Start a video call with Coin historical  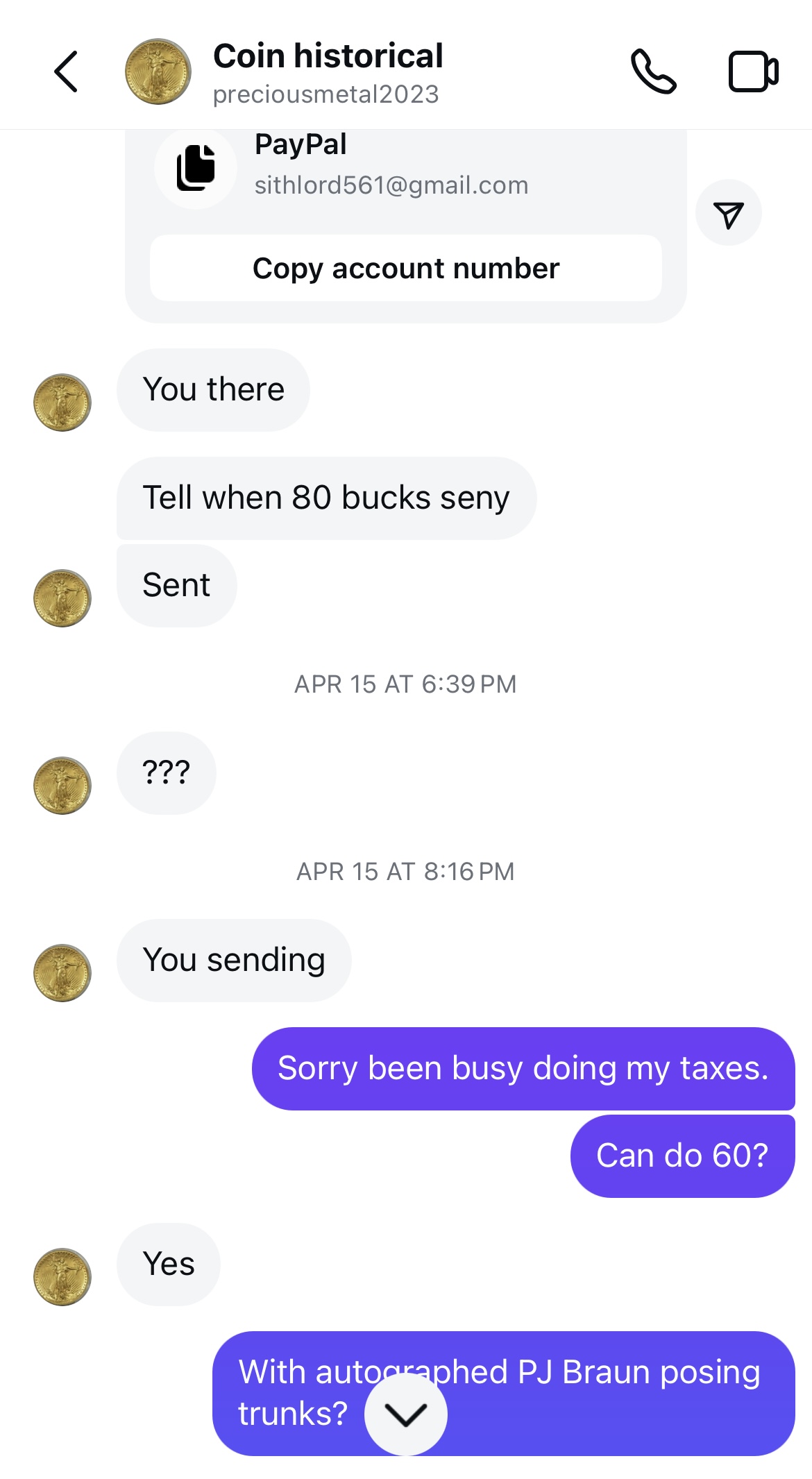tap(753, 71)
